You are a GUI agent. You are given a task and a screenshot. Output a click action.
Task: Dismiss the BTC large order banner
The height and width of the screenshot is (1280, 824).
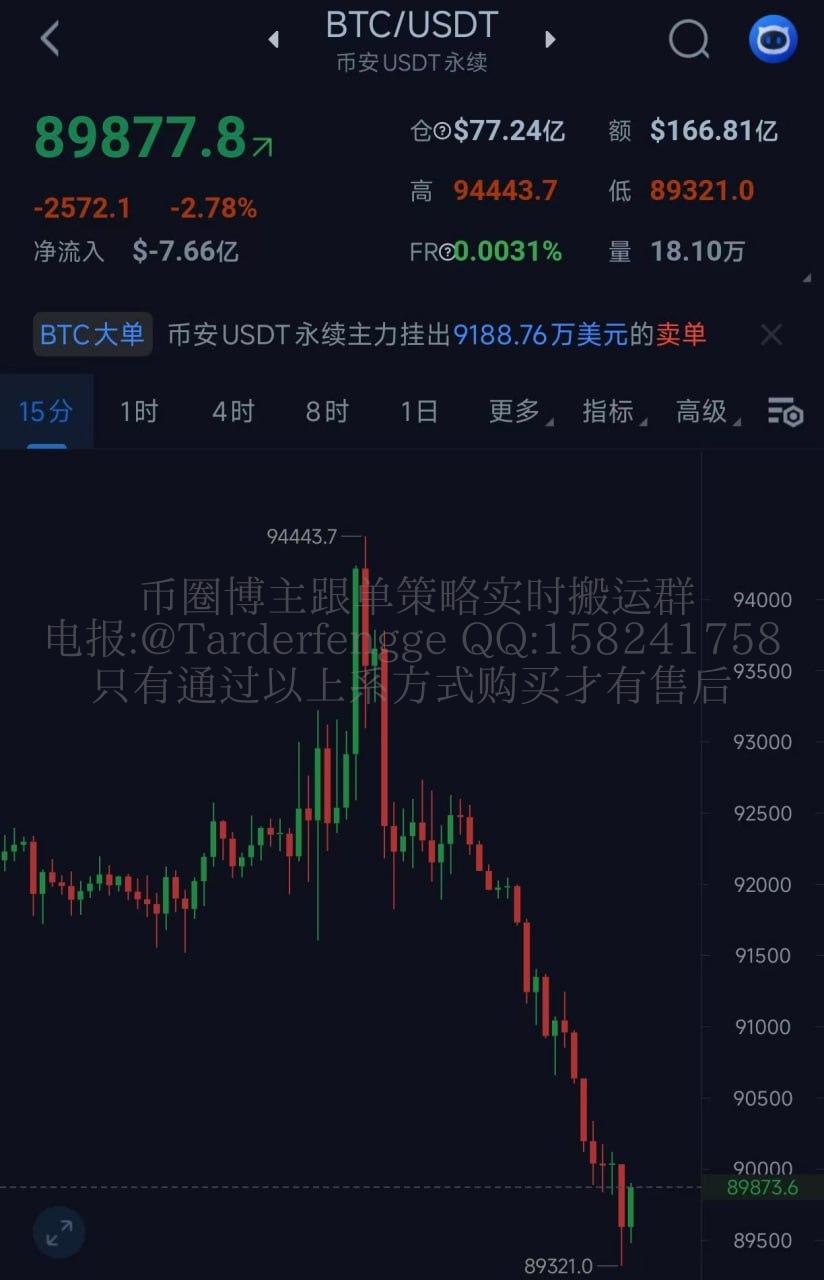(771, 335)
